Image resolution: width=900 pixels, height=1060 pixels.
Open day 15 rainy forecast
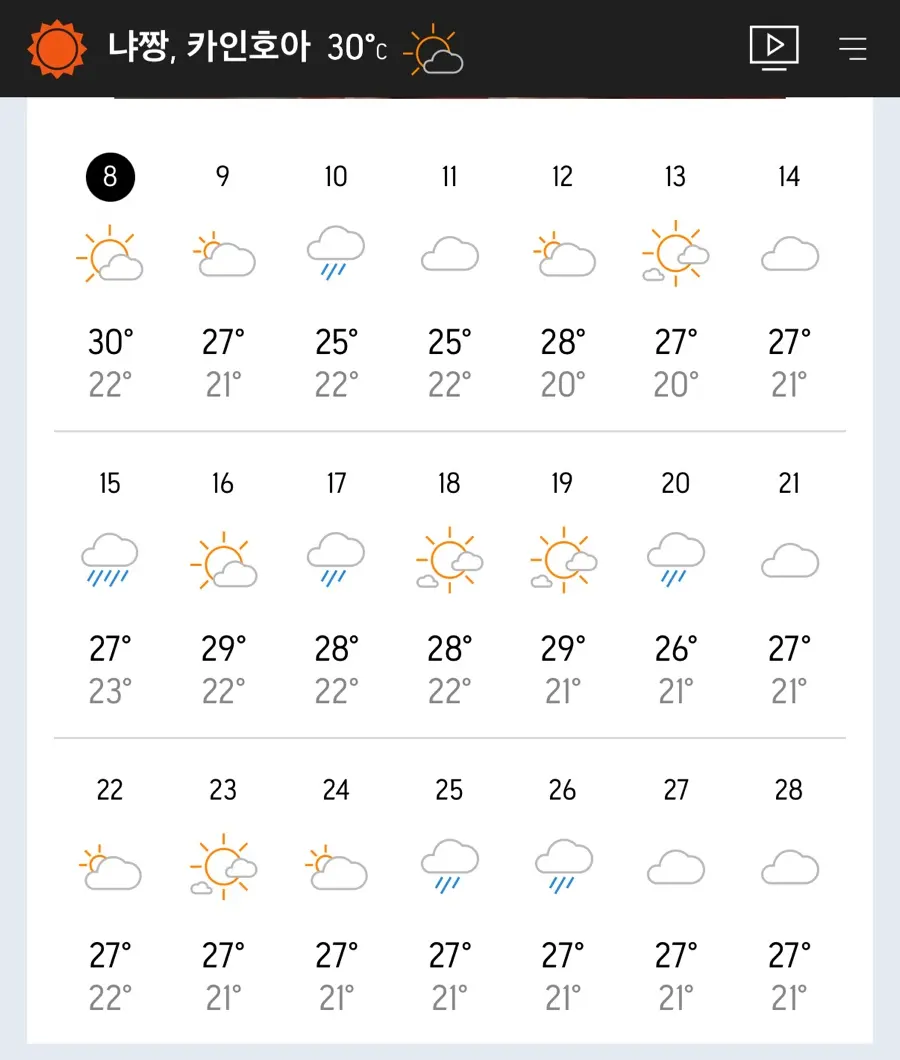point(110,585)
